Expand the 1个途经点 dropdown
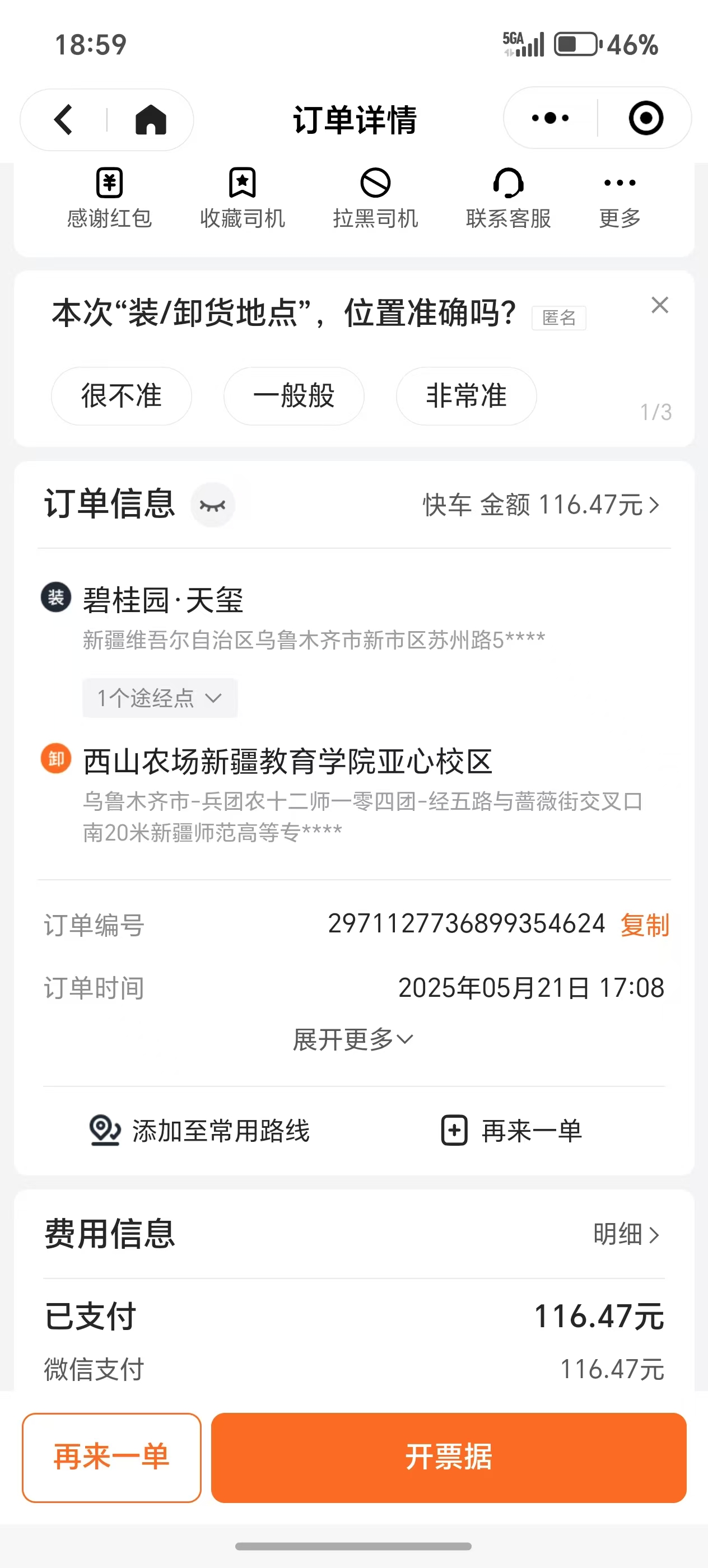 click(160, 698)
